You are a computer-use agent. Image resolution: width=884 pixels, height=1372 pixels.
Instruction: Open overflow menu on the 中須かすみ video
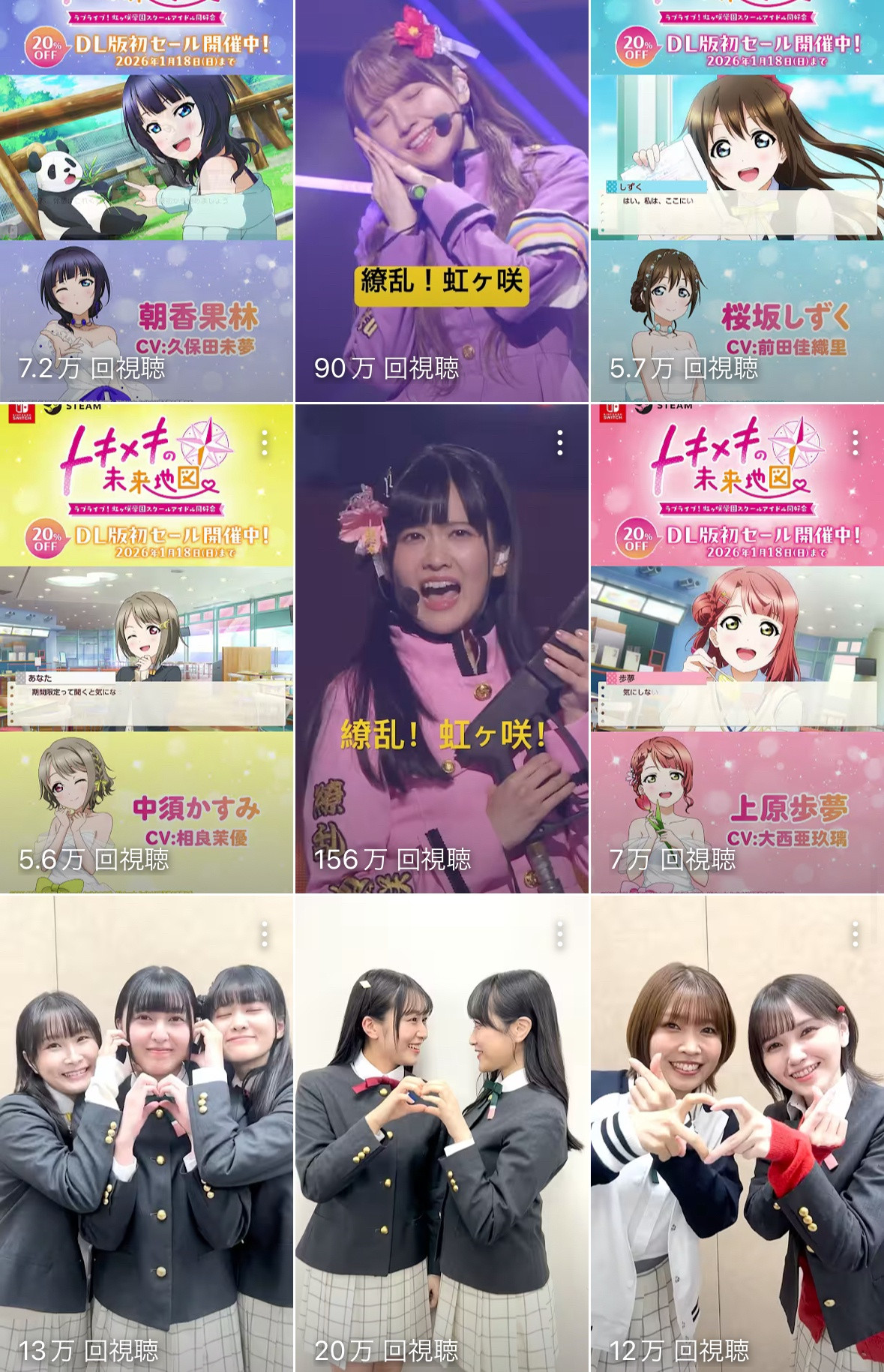tap(265, 443)
